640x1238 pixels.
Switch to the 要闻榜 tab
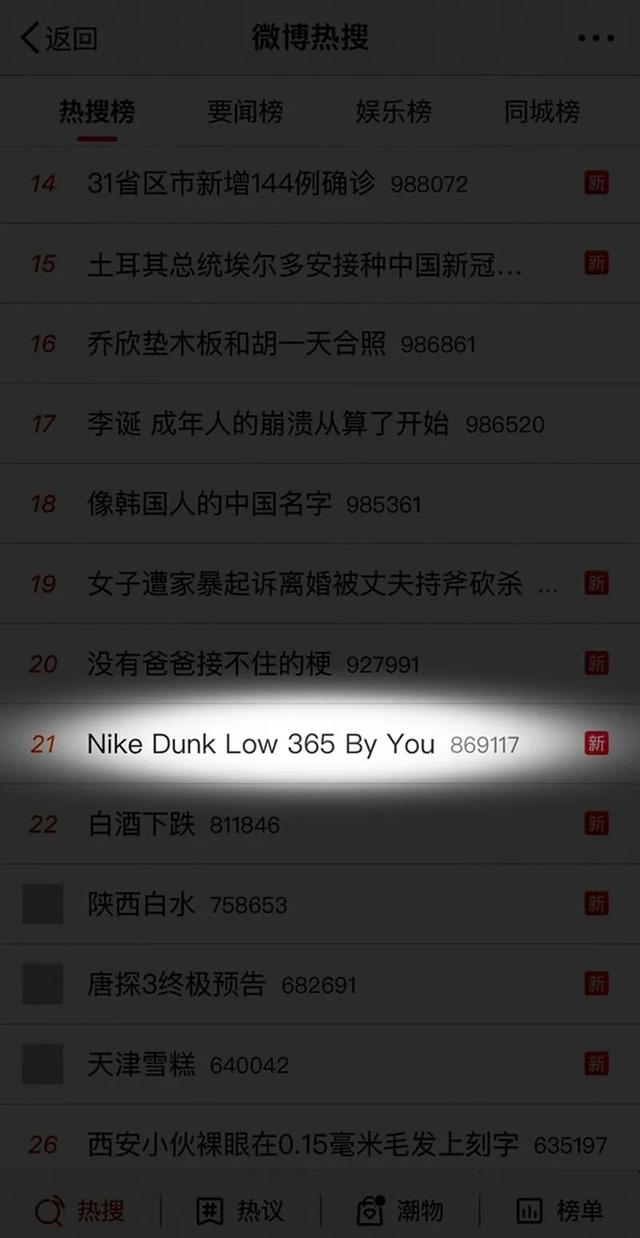pyautogui.click(x=245, y=111)
